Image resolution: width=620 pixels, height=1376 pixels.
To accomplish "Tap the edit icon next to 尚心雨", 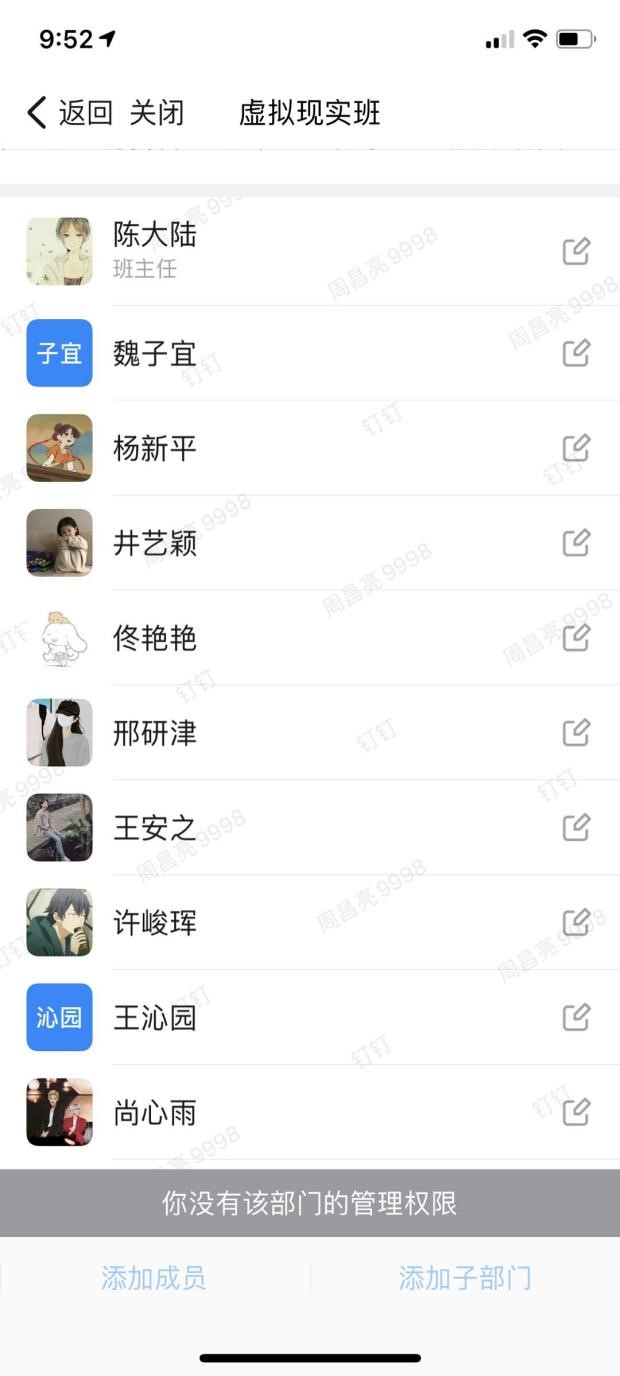I will coord(576,1112).
